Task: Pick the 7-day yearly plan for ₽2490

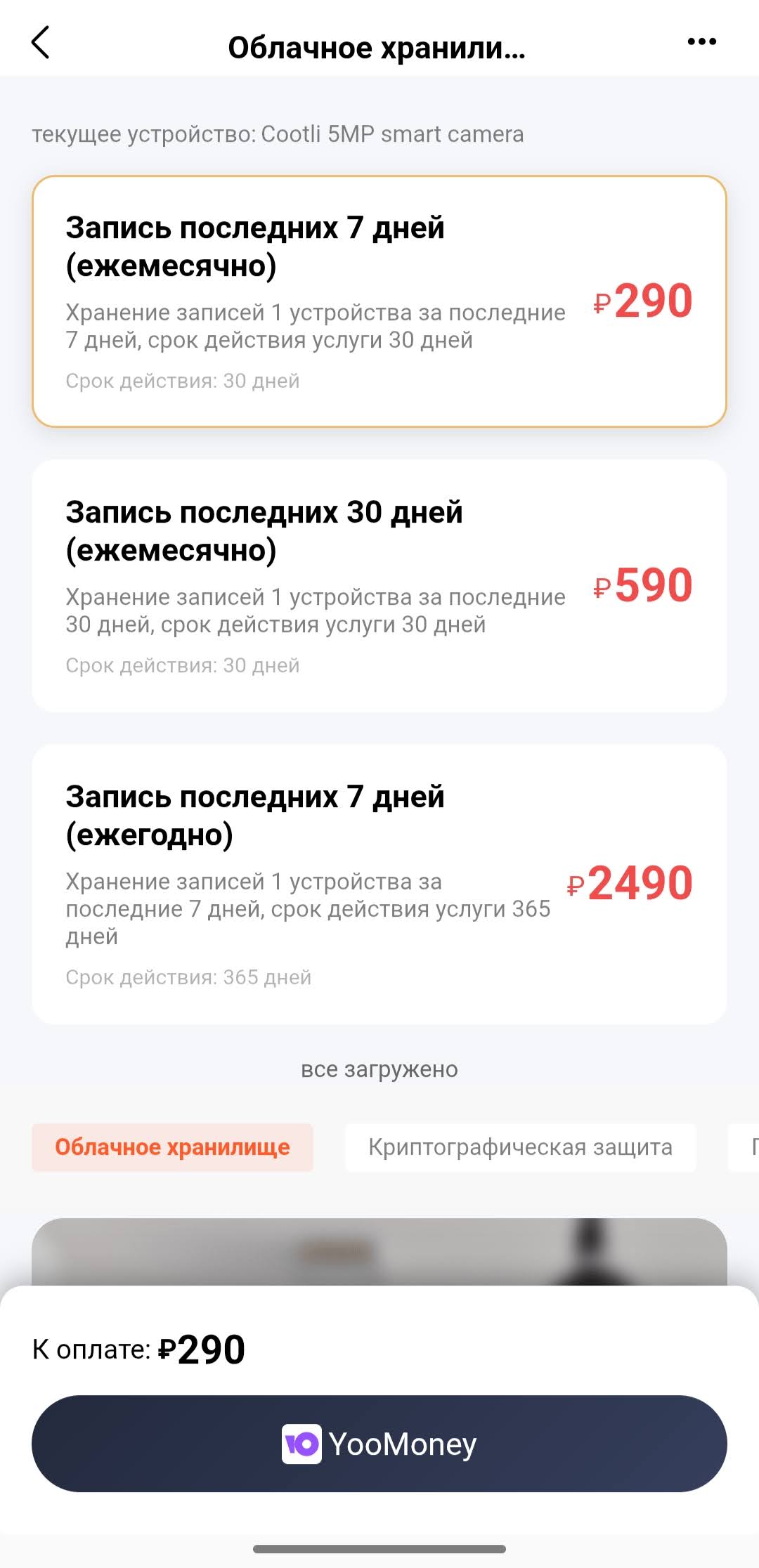Action: pos(379,884)
